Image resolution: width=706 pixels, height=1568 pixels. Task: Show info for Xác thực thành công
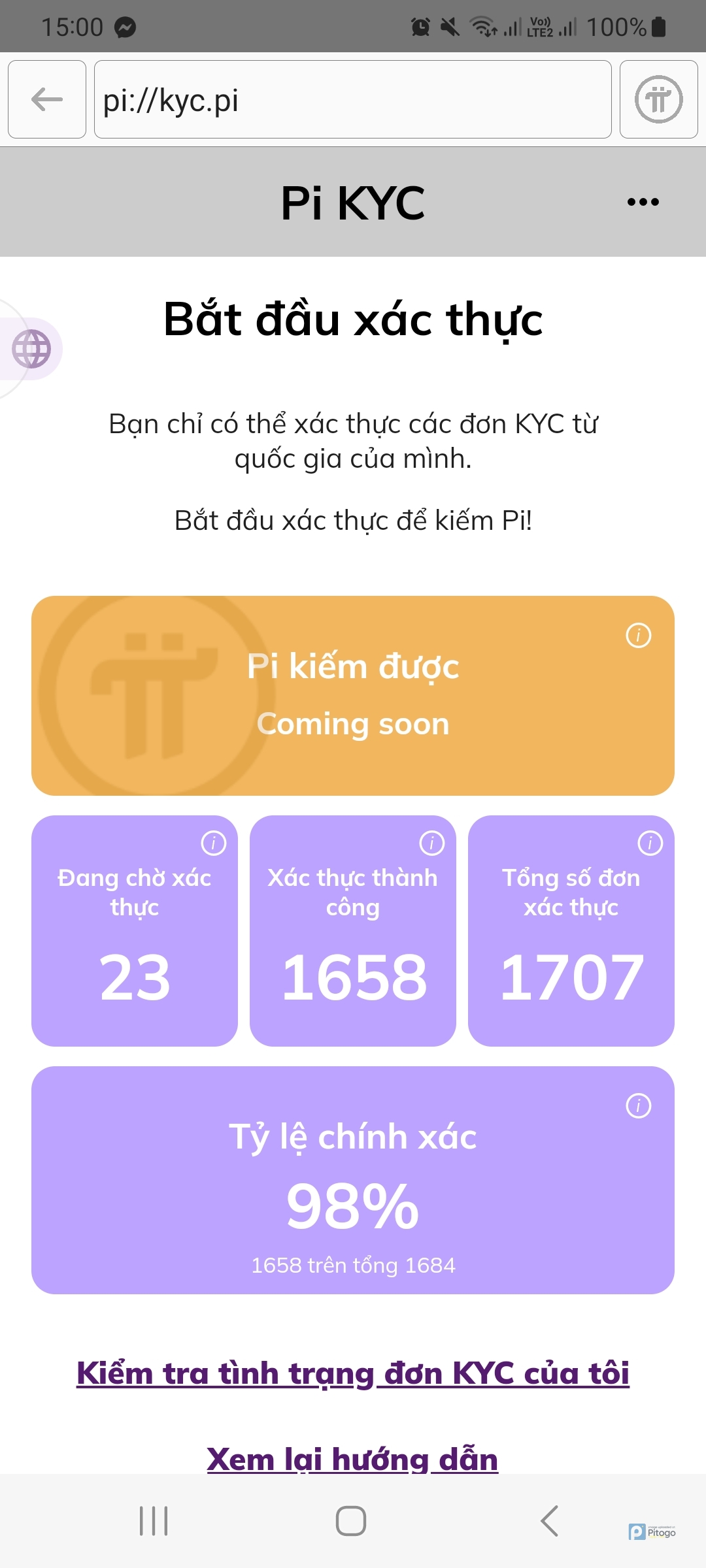tap(431, 843)
